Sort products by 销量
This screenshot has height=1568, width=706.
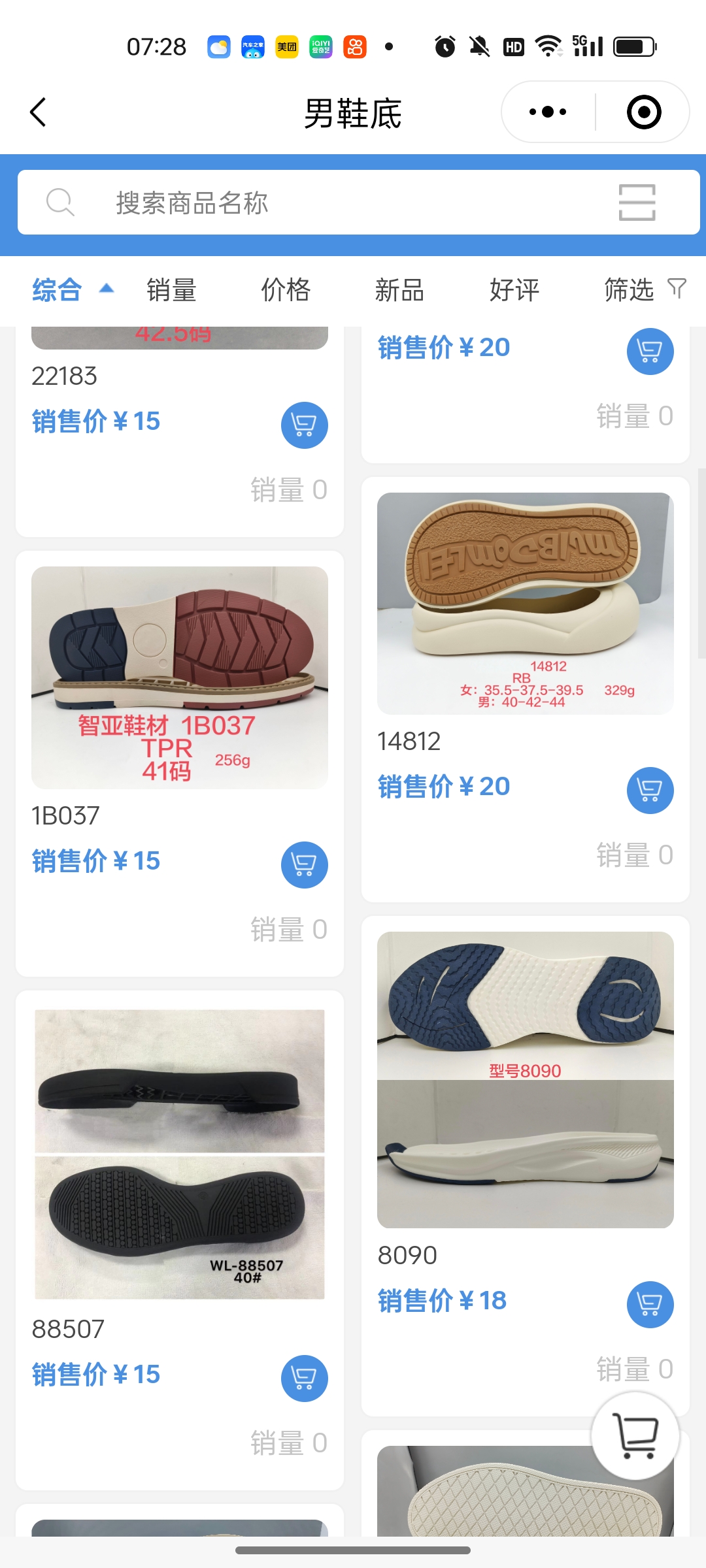[x=171, y=289]
